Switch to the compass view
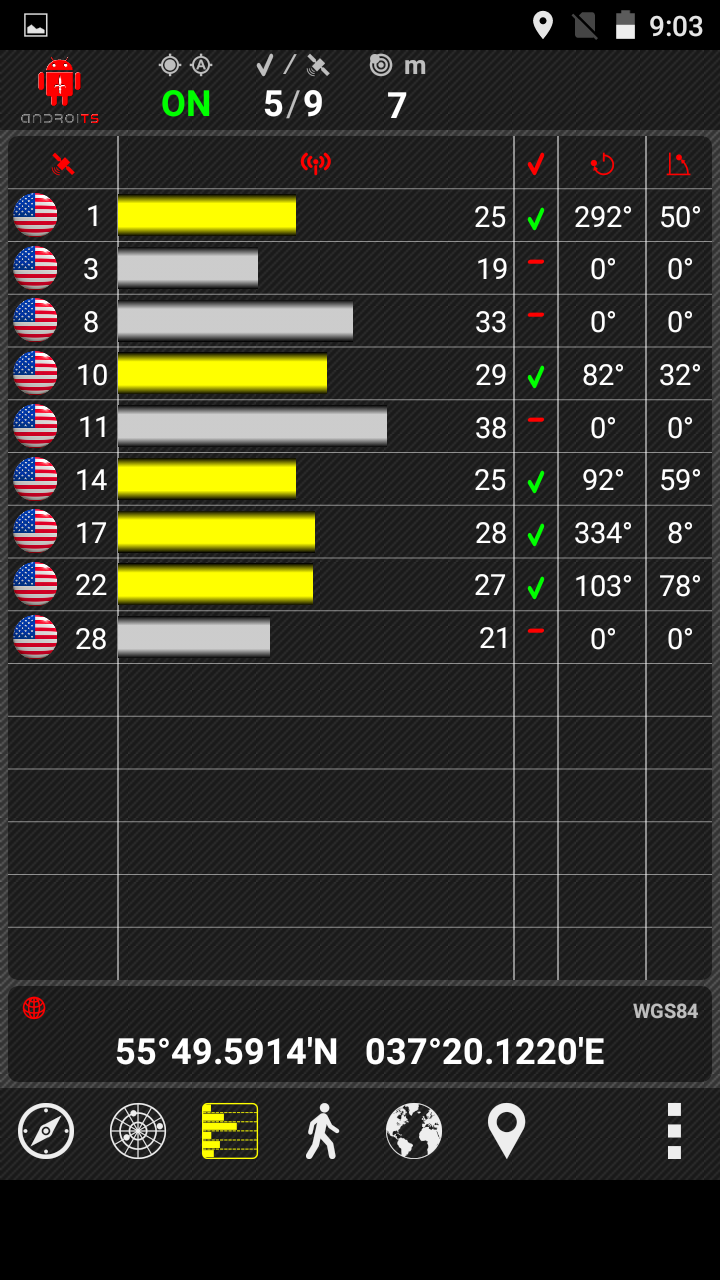 coord(46,1131)
